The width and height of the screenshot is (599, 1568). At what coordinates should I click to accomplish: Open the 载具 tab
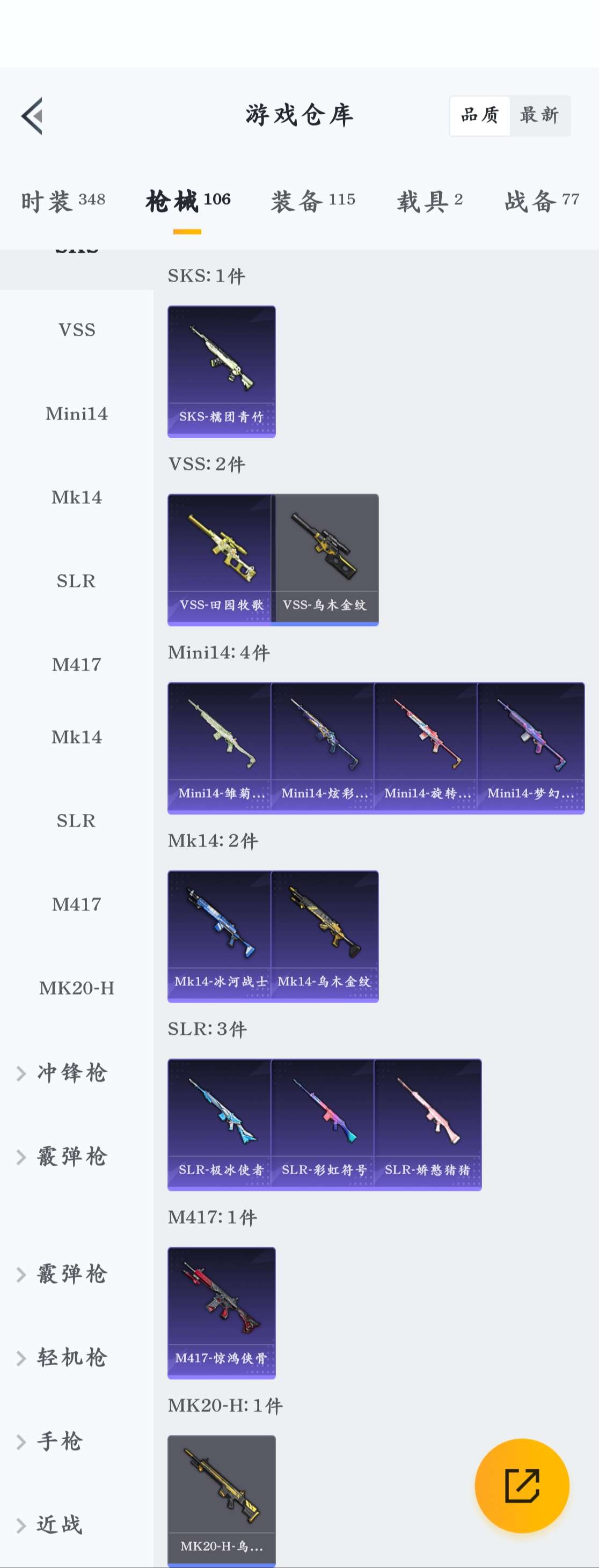coord(430,201)
